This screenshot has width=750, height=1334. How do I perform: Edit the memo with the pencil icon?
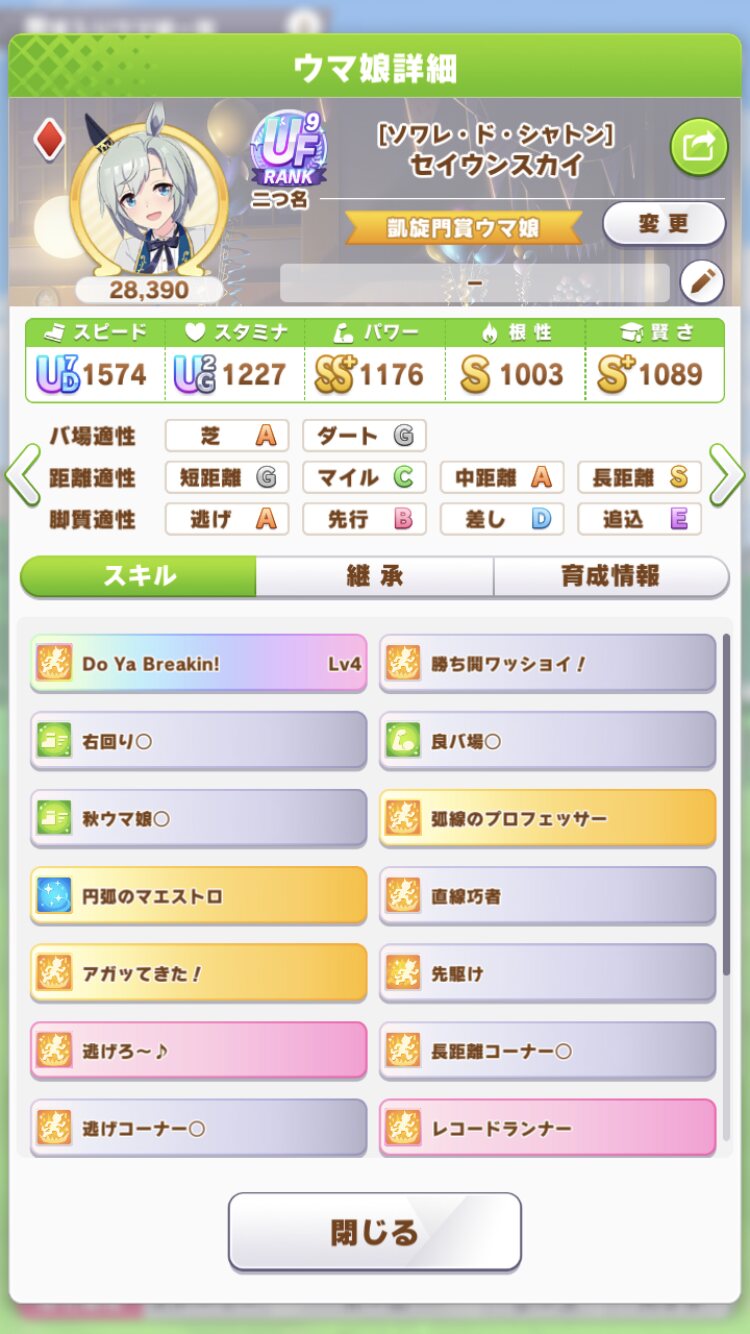click(x=701, y=283)
